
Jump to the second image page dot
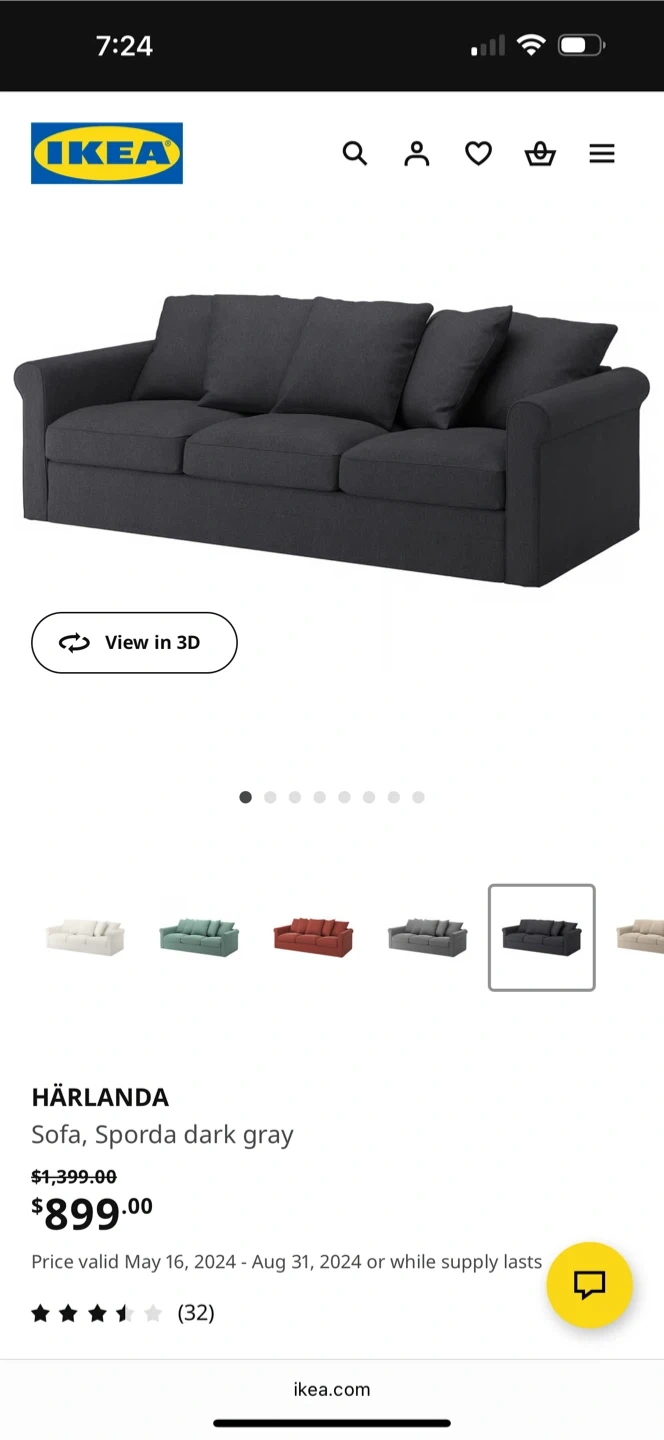(270, 797)
